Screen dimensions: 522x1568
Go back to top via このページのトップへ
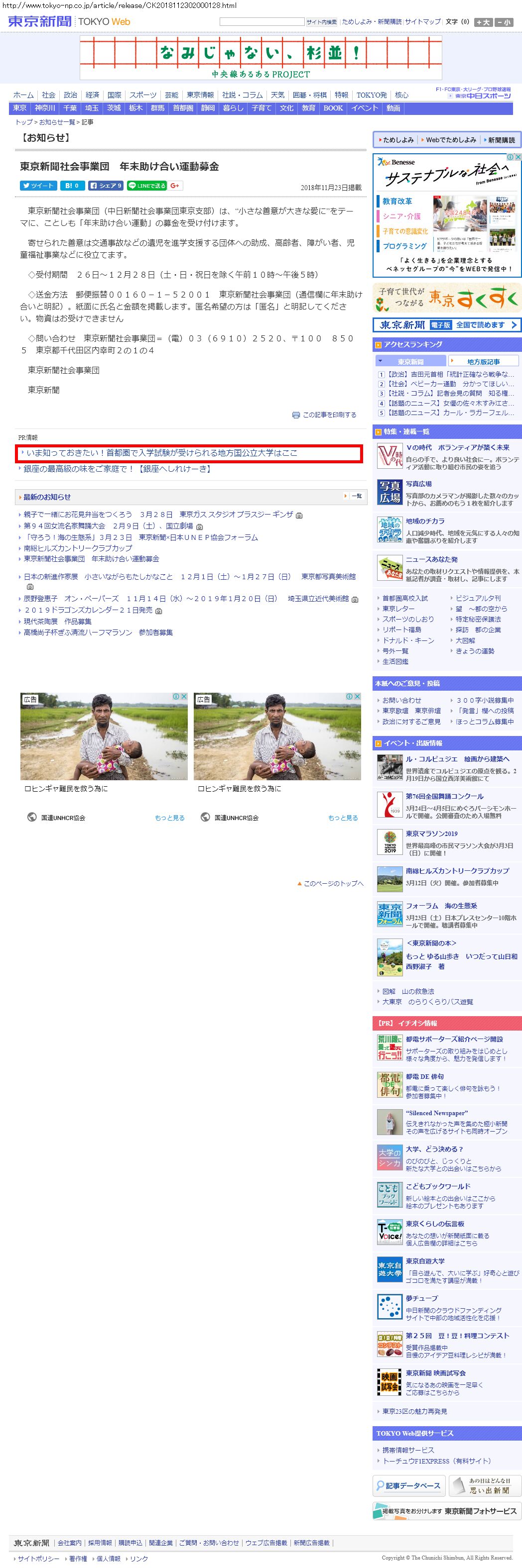point(333,883)
